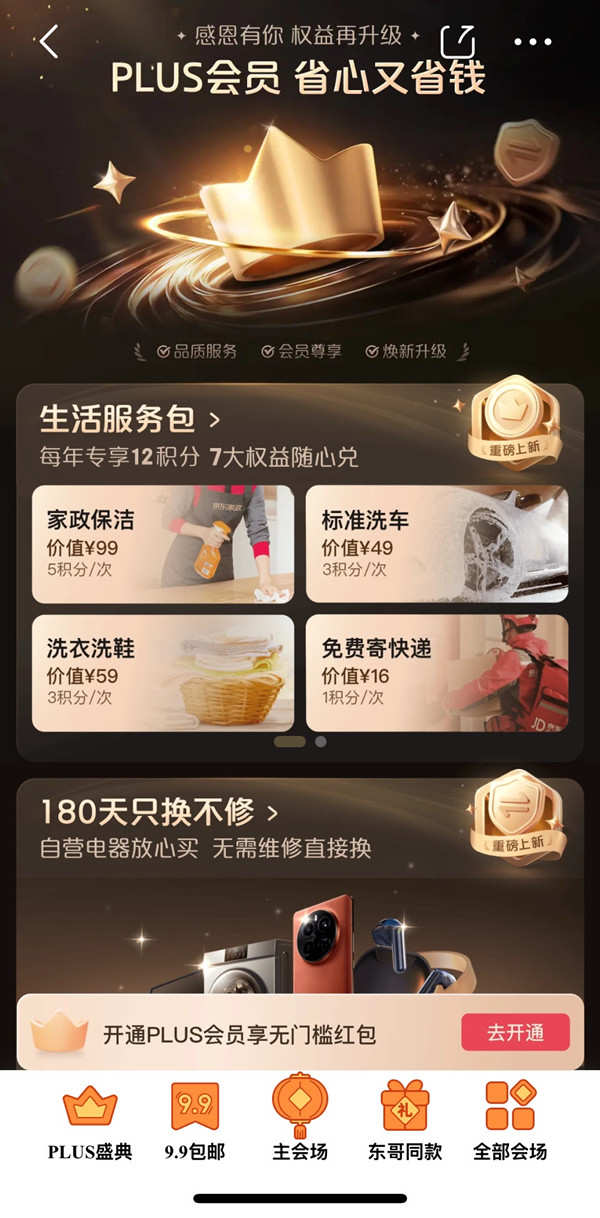Image resolution: width=600 pixels, height=1218 pixels.
Task: Open the 180天只换不修 benefit details
Action: (x=160, y=811)
